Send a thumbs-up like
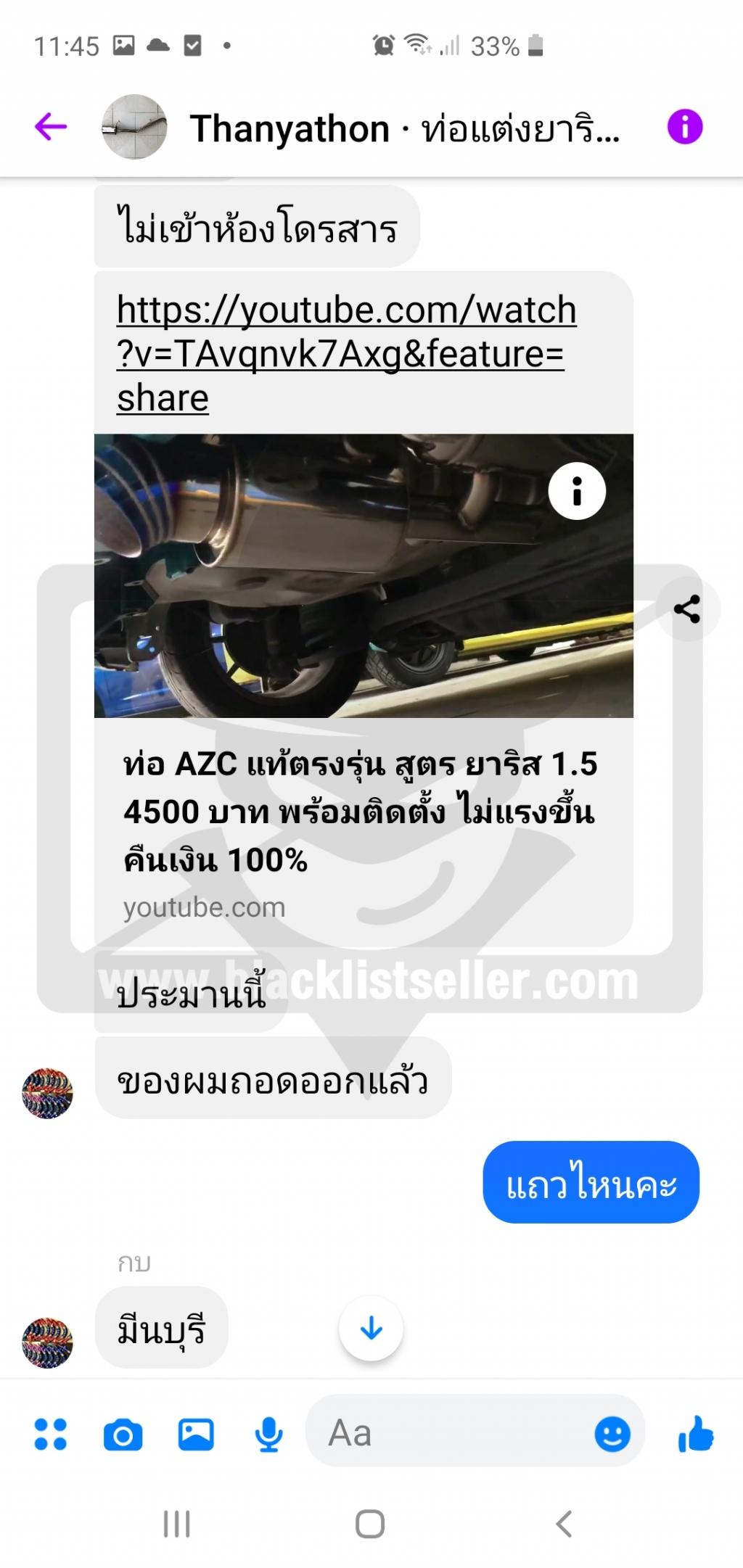743x1568 pixels. (x=695, y=1434)
